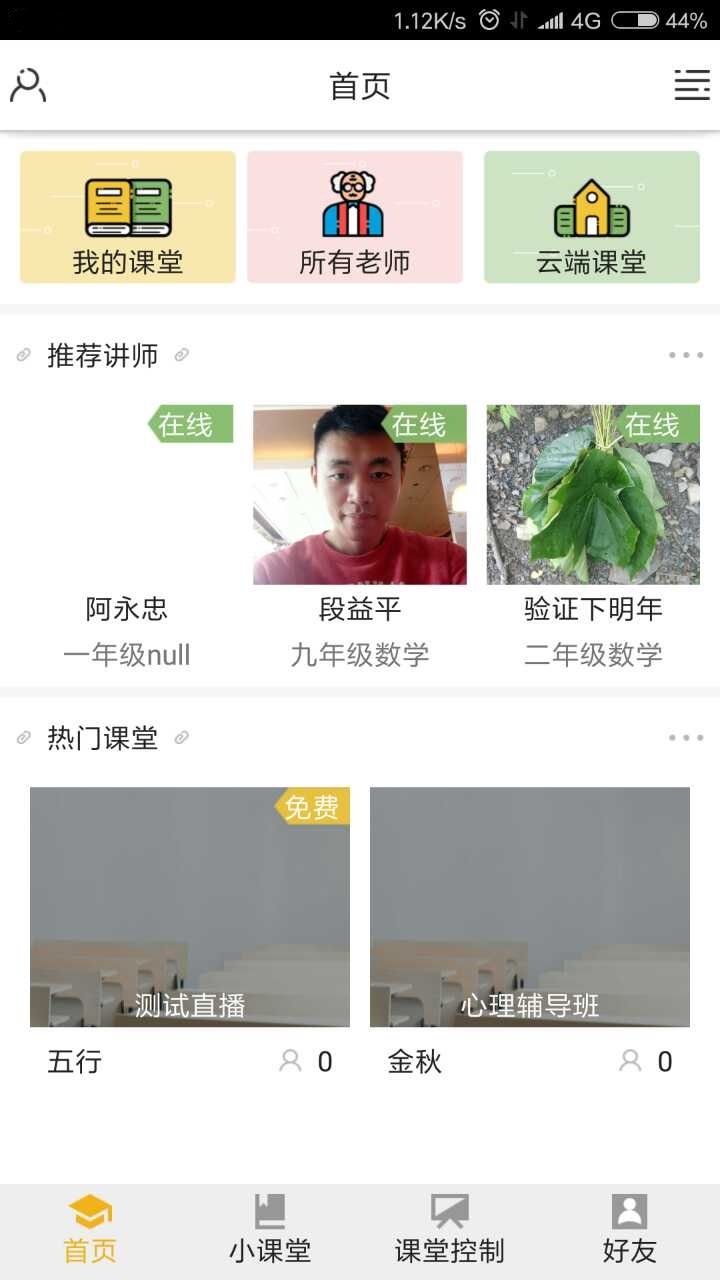Screen dimensions: 720x1280
Task: Open the user profile icon
Action: pos(28,86)
